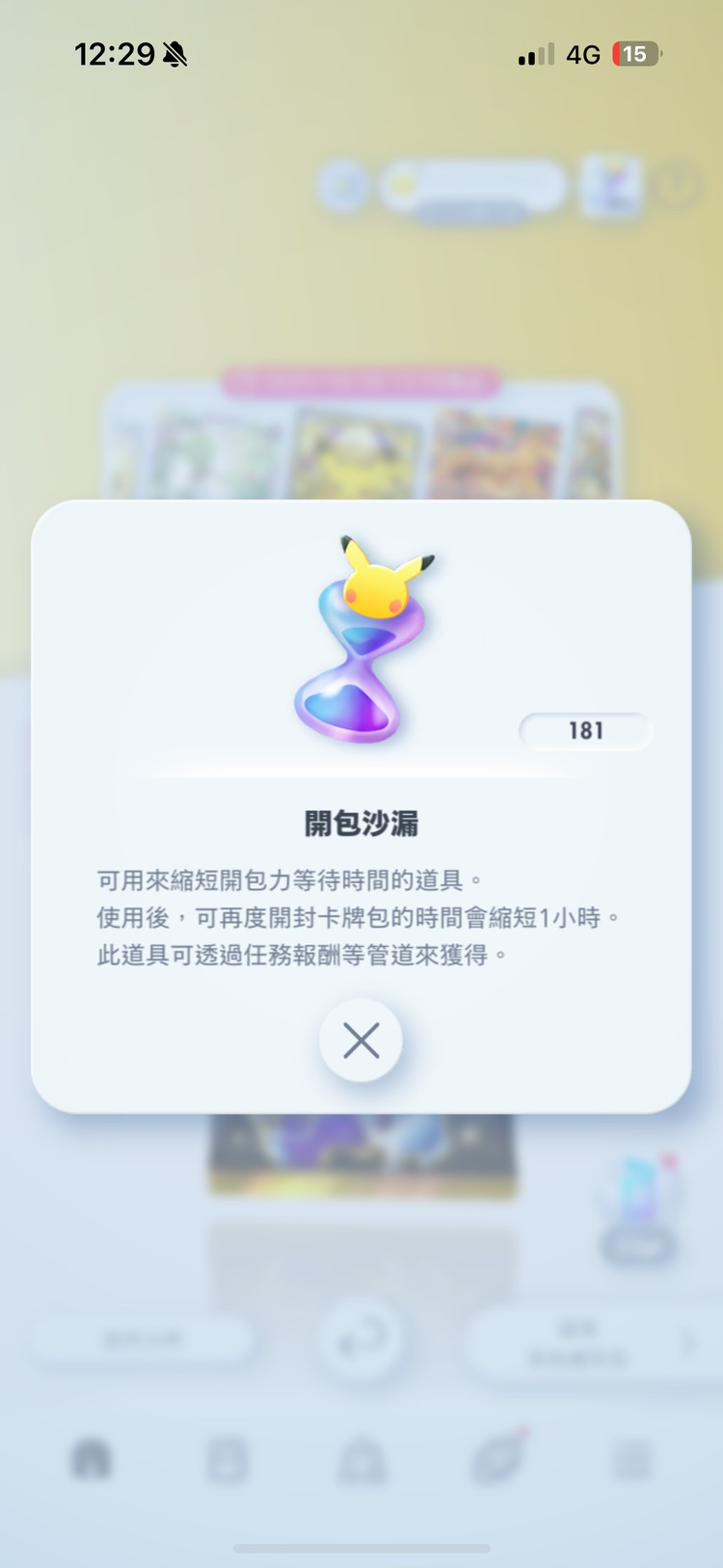The image size is (723, 1568).
Task: Tap the circular return arrow button below the pack
Action: click(360, 1336)
